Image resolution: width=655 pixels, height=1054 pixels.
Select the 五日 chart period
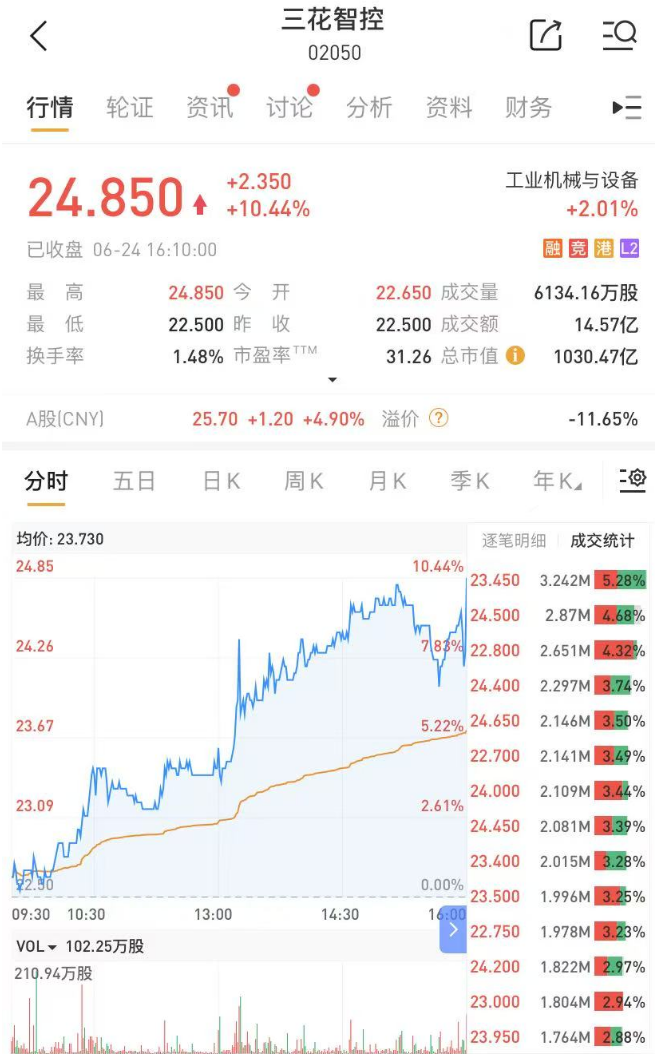click(134, 482)
